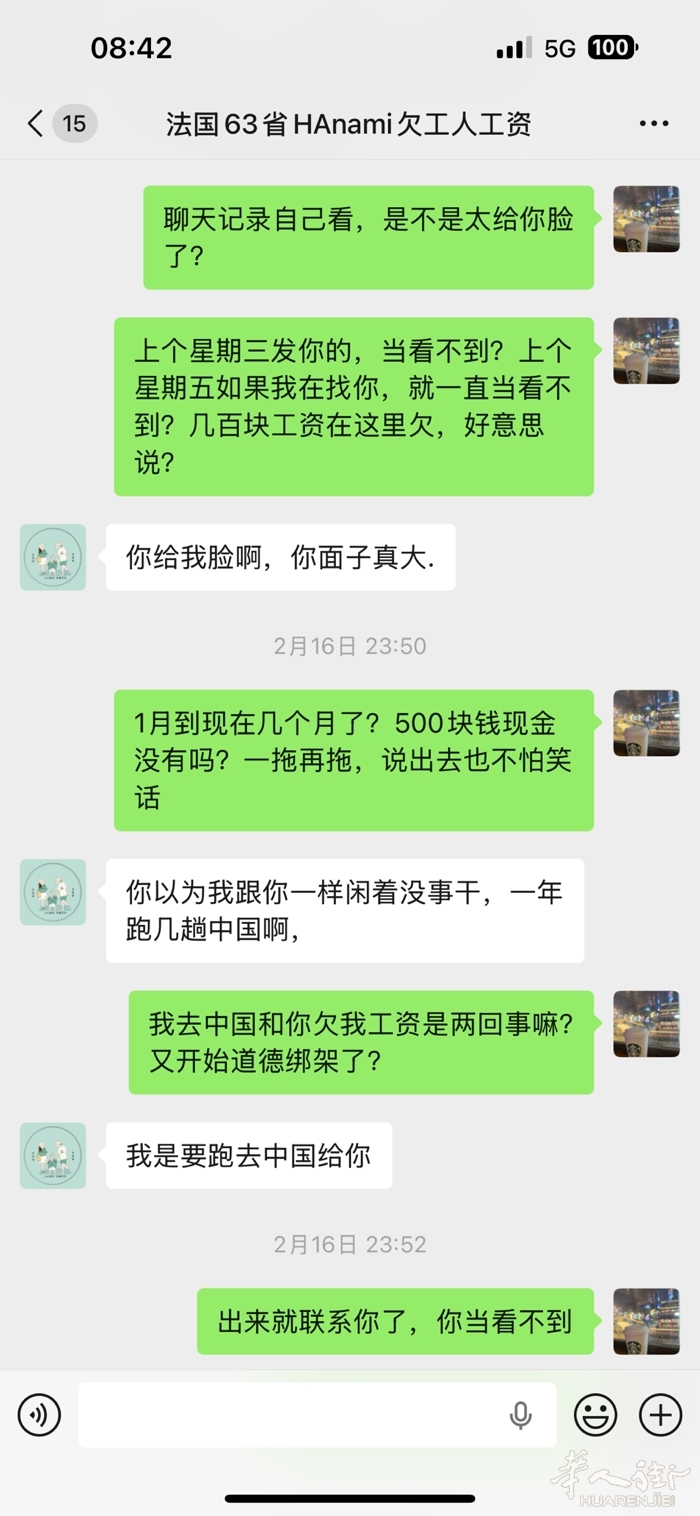700x1516 pixels.
Task: View profile avatar beside 我是要跑去中国给你
Action: (x=53, y=1155)
